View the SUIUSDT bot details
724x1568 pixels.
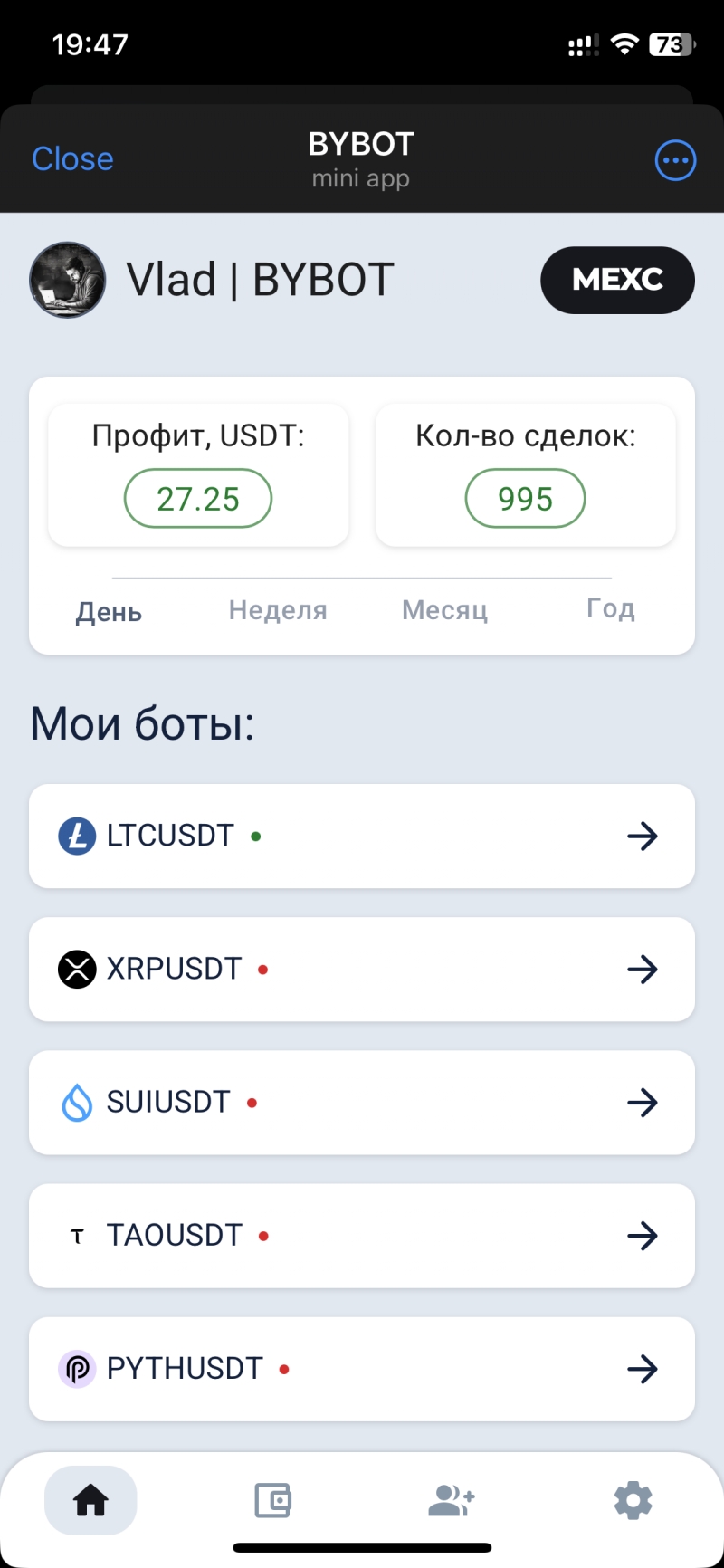[x=362, y=1102]
